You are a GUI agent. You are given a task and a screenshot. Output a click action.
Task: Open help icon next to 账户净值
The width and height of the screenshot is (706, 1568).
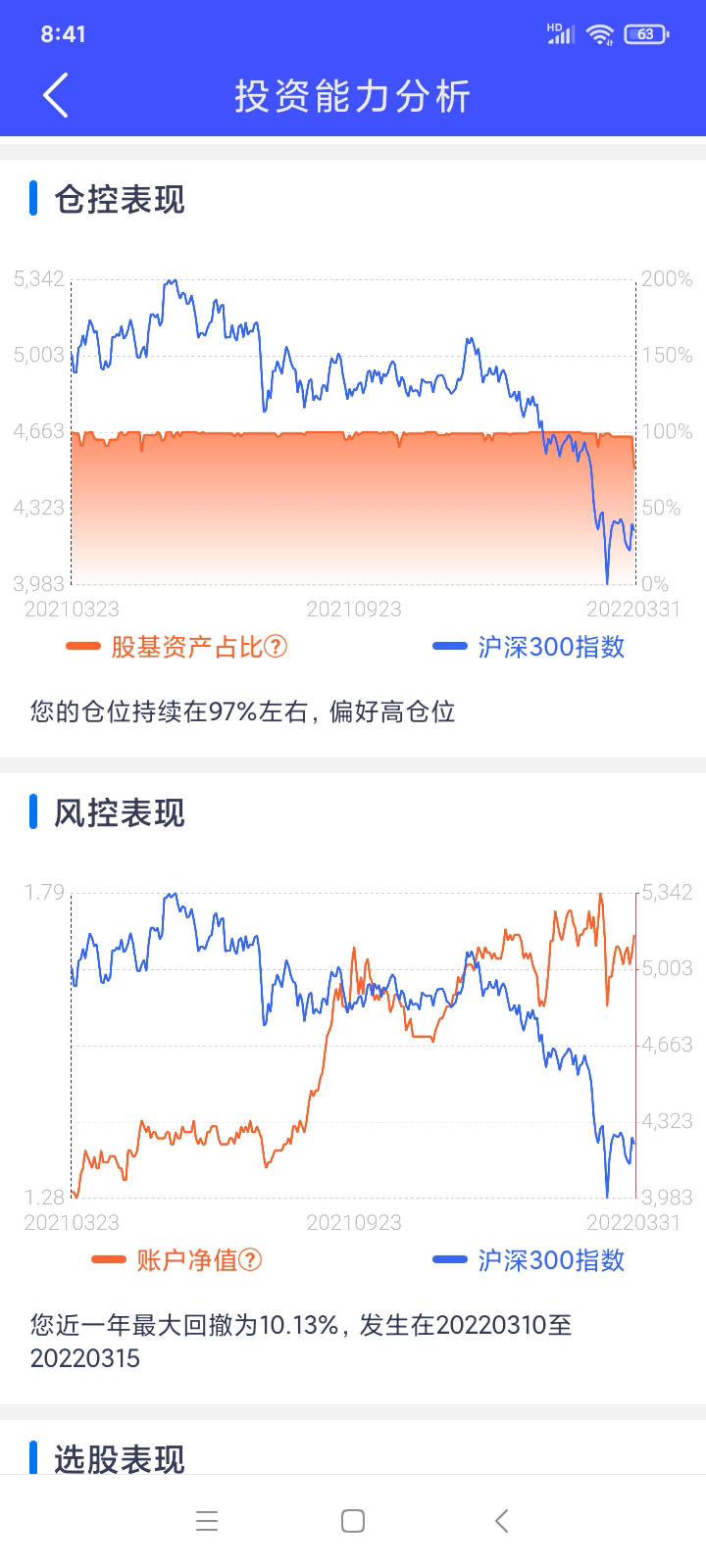(x=251, y=1260)
